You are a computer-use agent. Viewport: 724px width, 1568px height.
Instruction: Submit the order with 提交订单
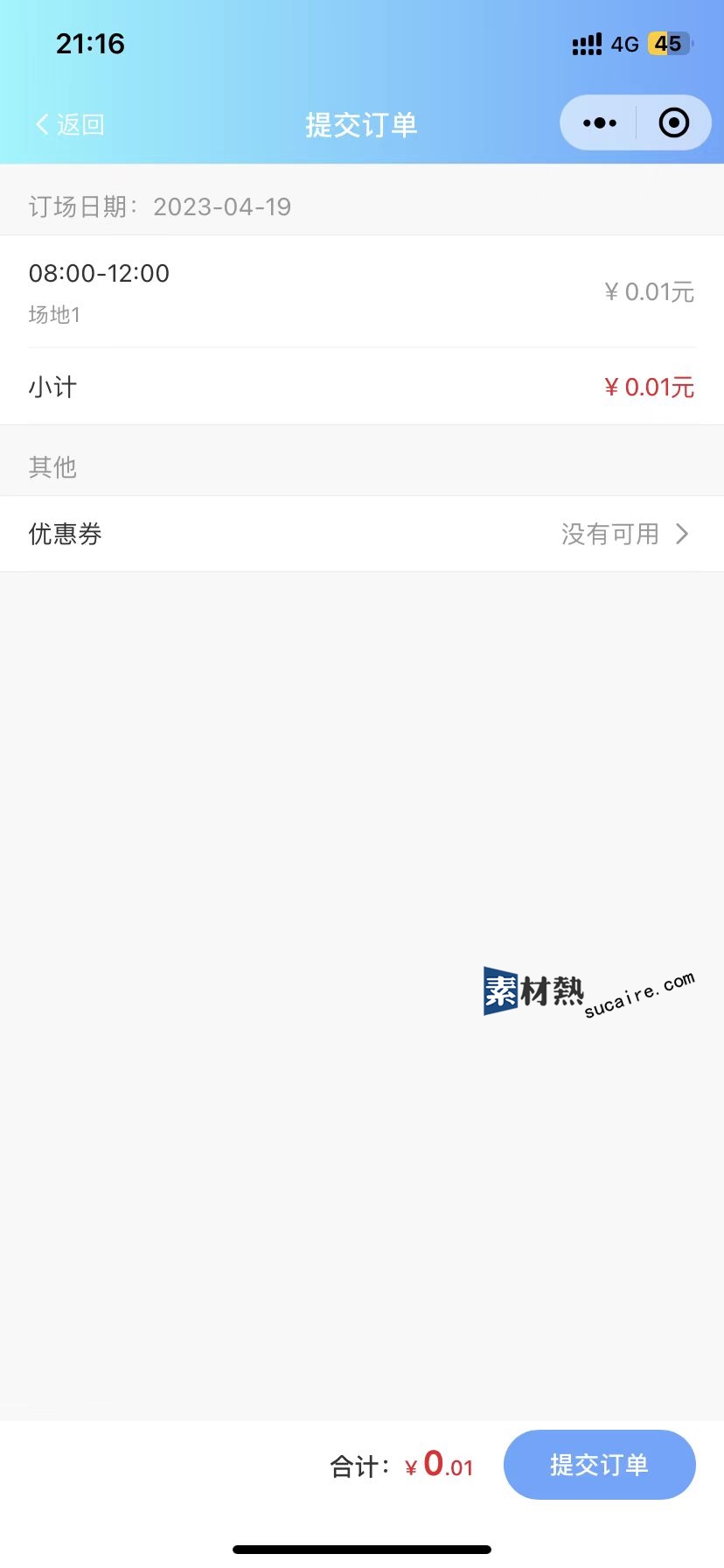click(599, 1465)
